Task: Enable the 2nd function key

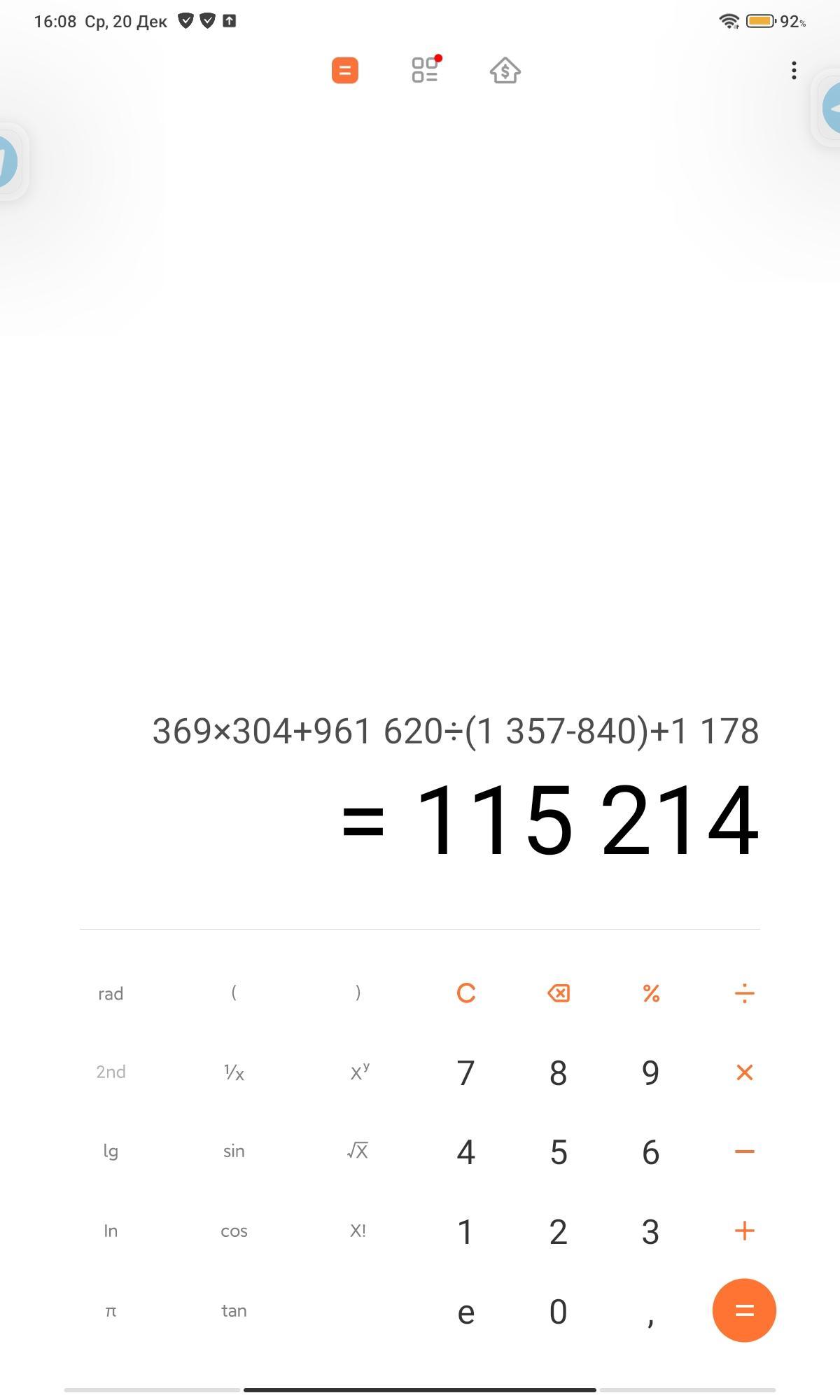Action: click(x=111, y=1072)
